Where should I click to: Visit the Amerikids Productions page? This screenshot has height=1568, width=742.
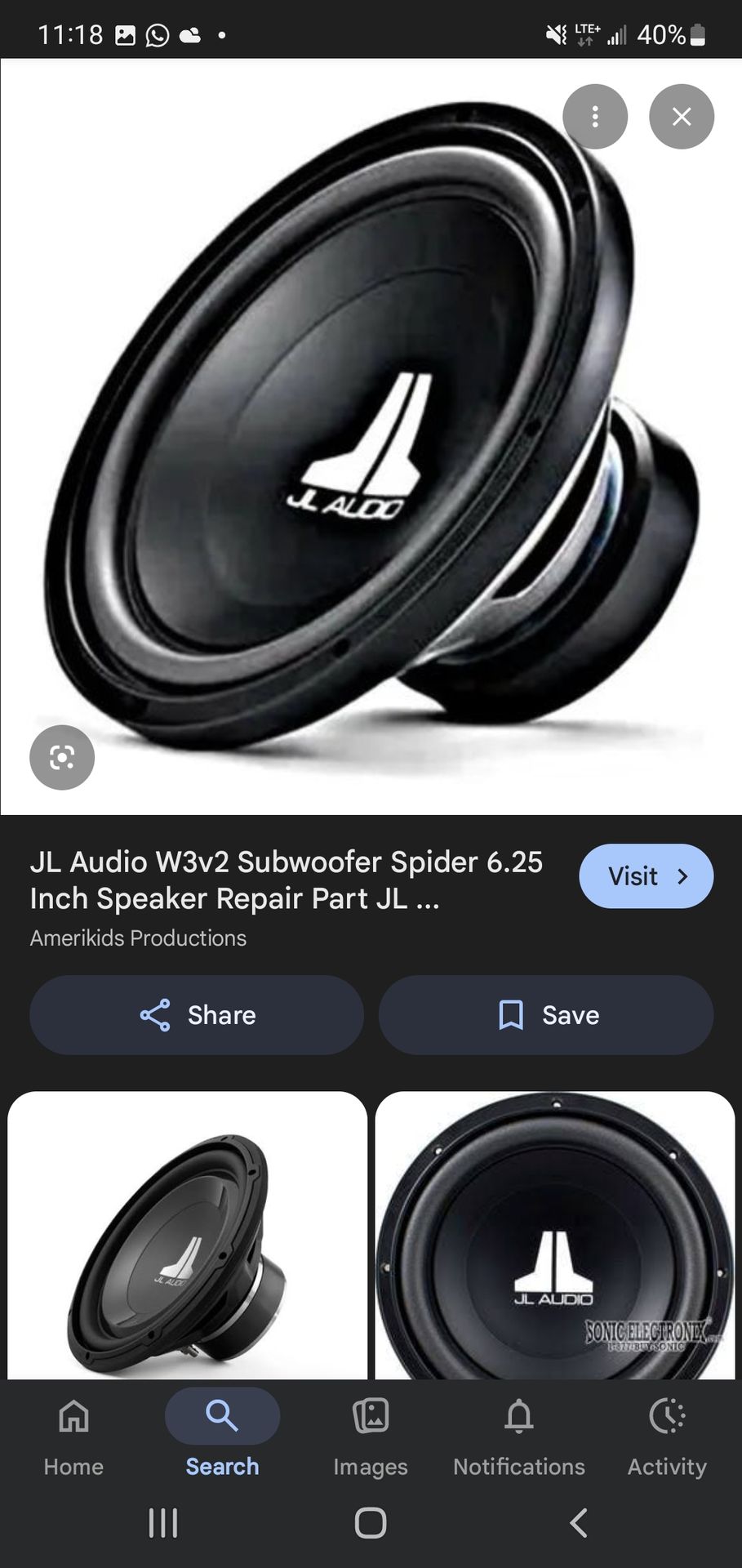[646, 876]
